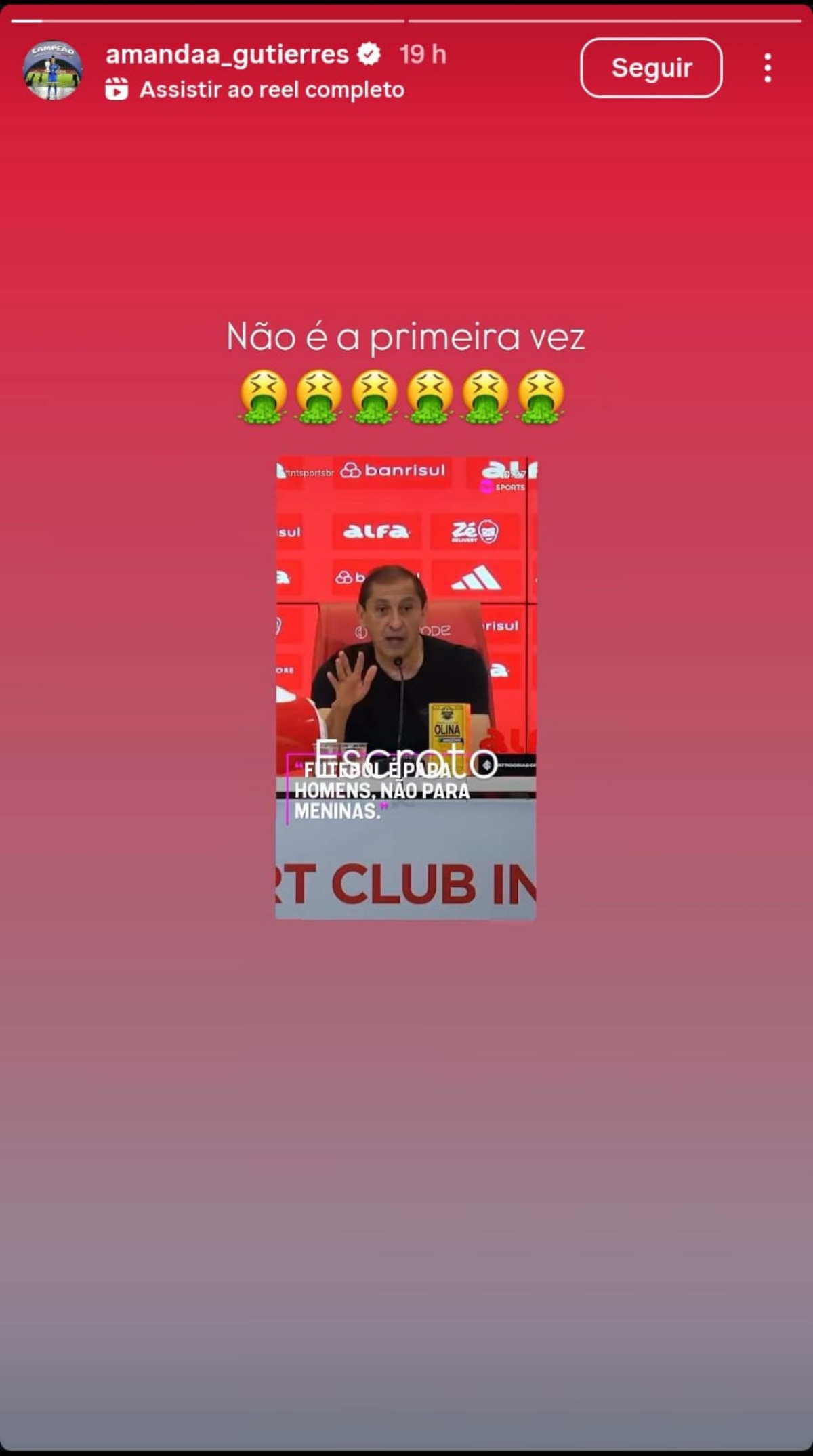Follow amandaa_gutierres with the Seguir button
The image size is (813, 1456).
650,68
